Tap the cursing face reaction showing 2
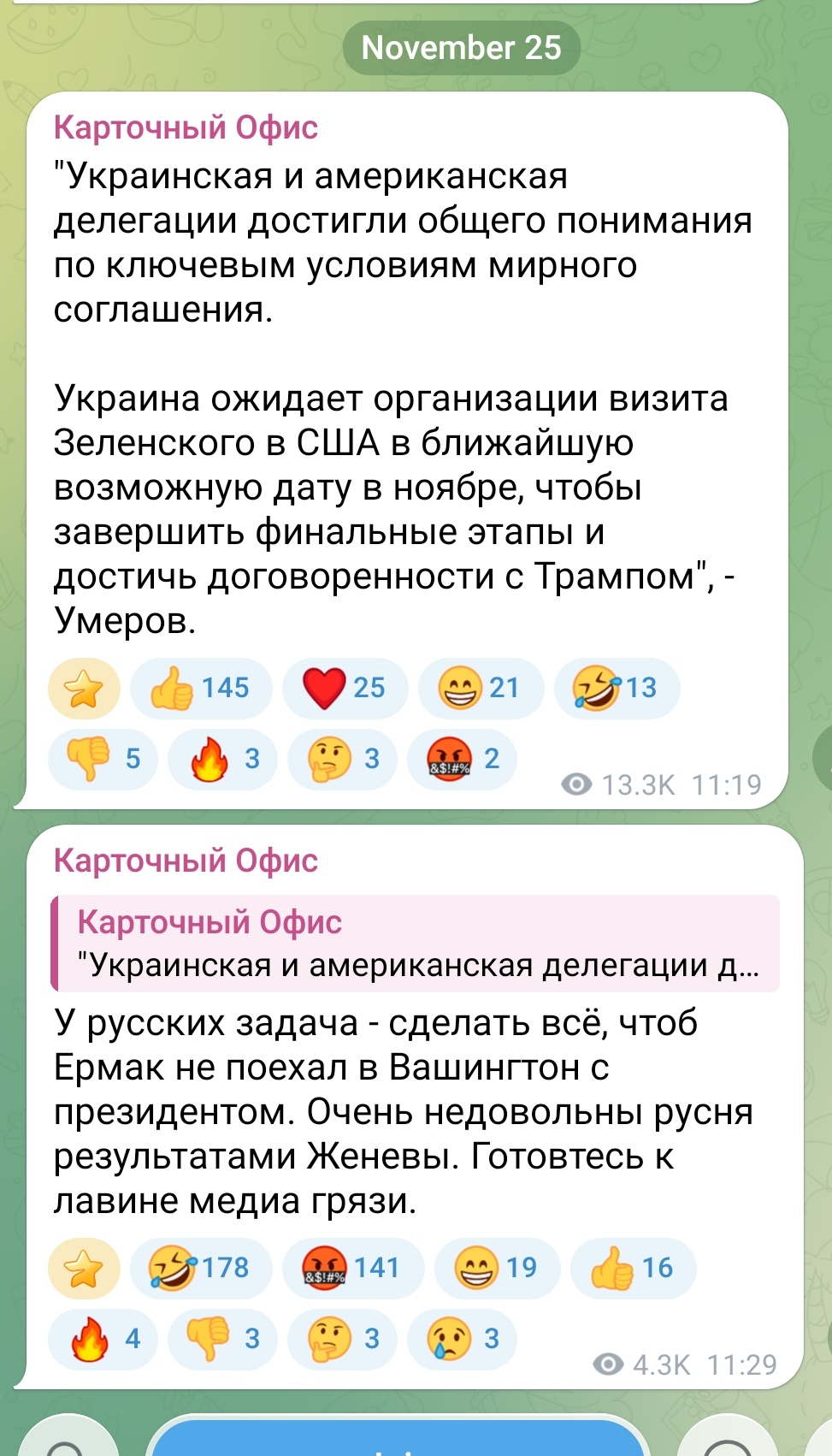 463,759
